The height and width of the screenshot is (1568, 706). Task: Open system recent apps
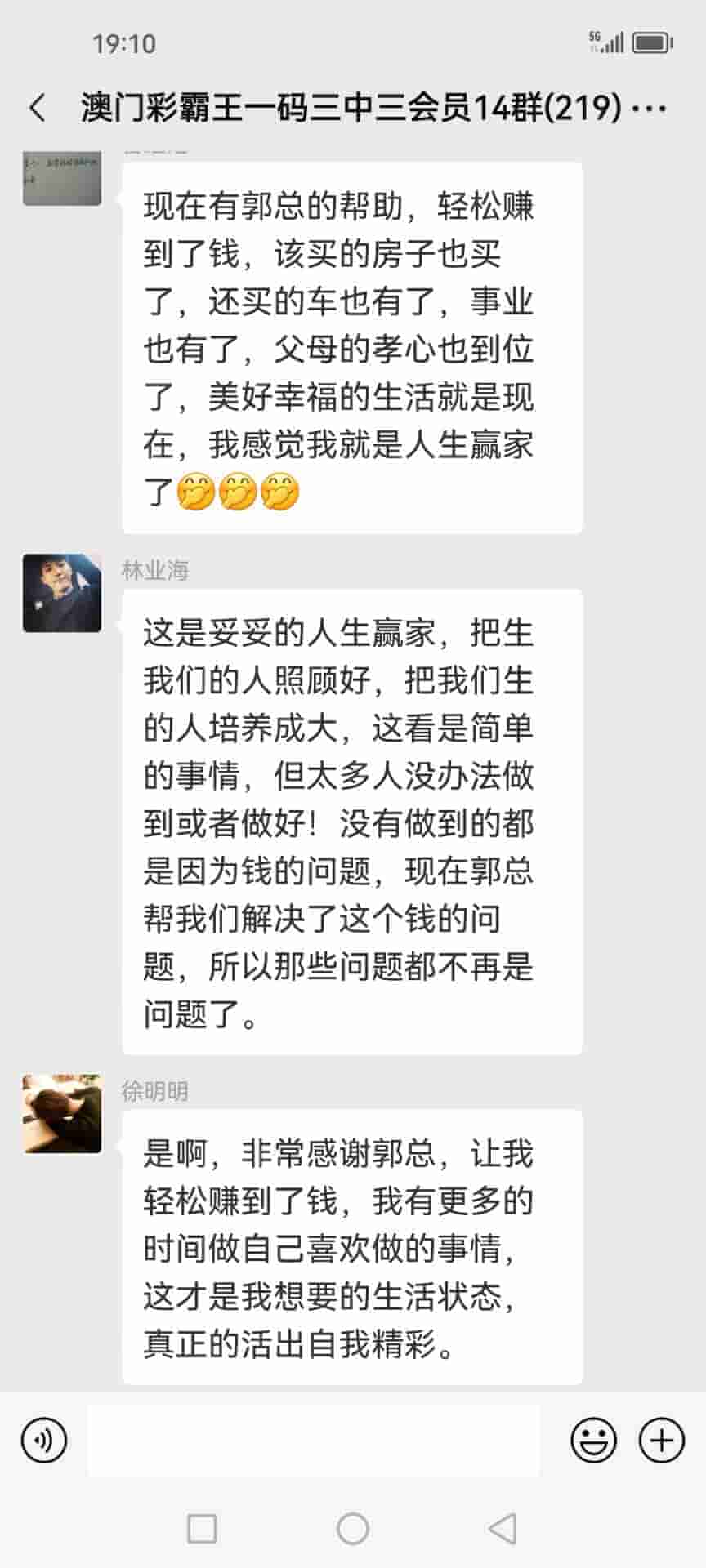point(202,1529)
